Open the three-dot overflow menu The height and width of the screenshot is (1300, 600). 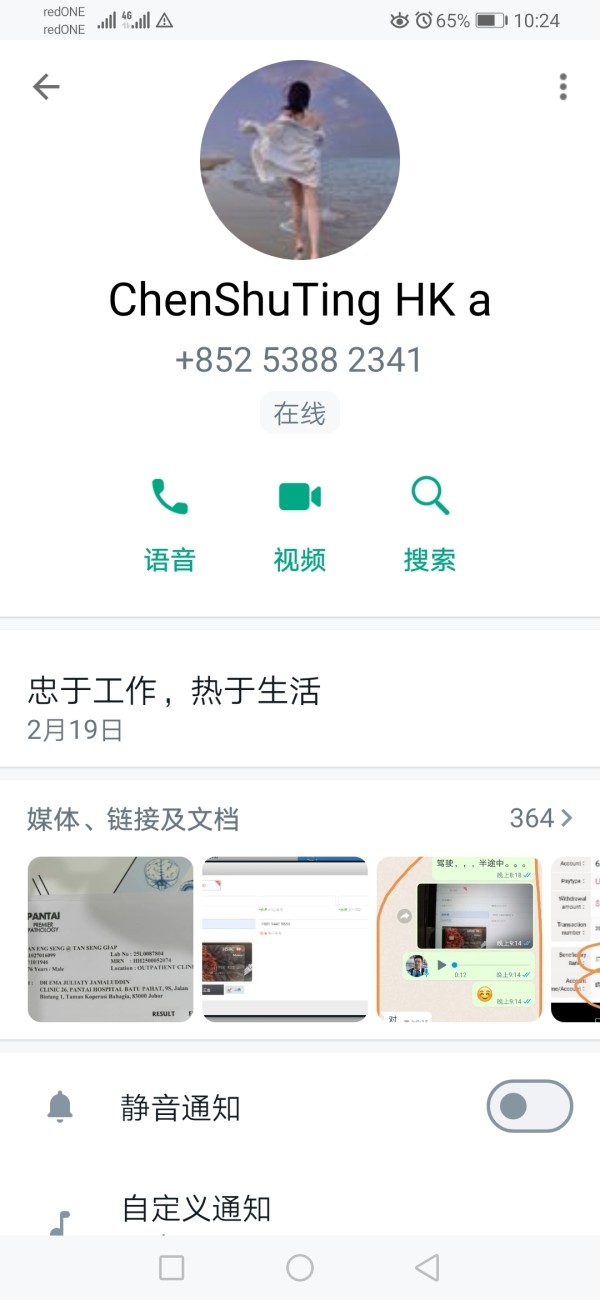pyautogui.click(x=563, y=87)
